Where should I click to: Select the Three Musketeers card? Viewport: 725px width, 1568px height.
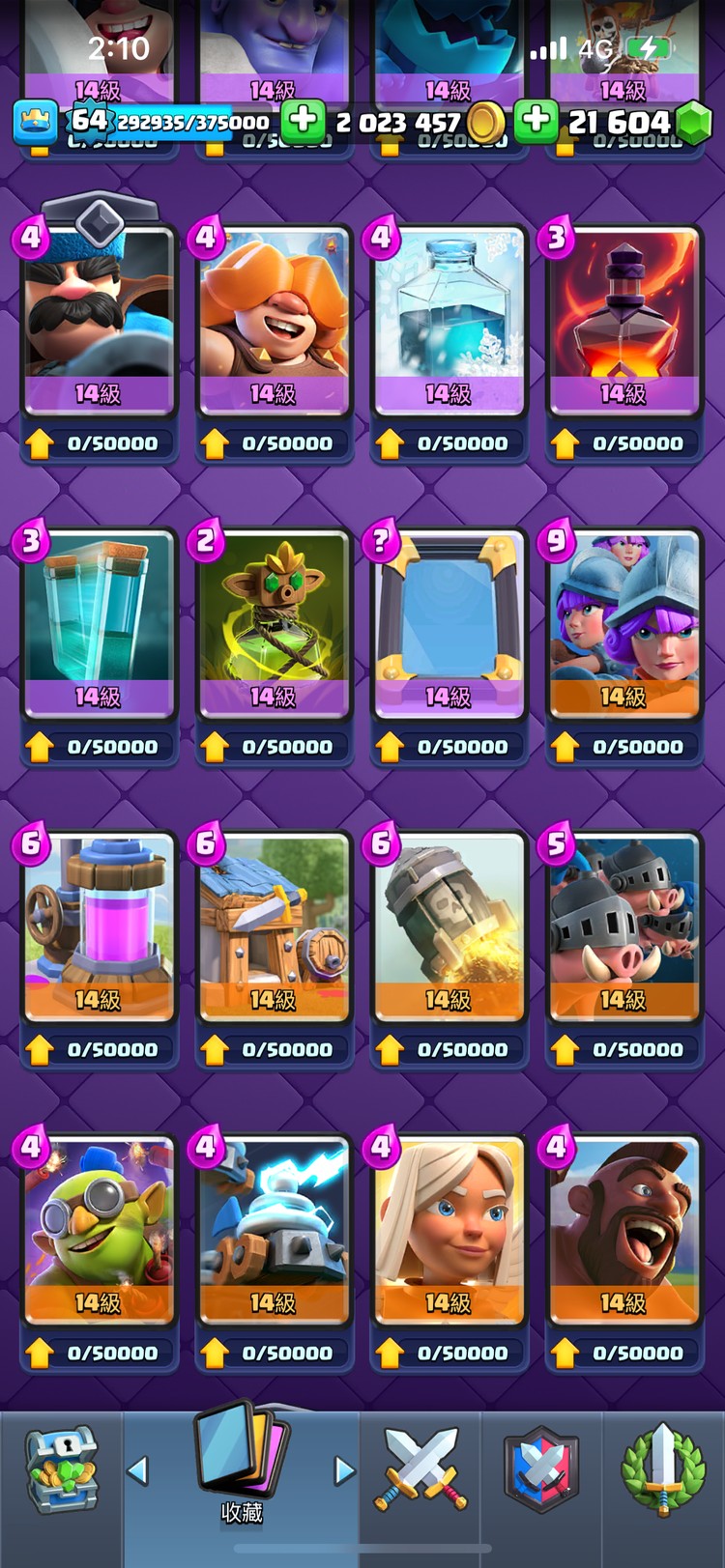623,623
